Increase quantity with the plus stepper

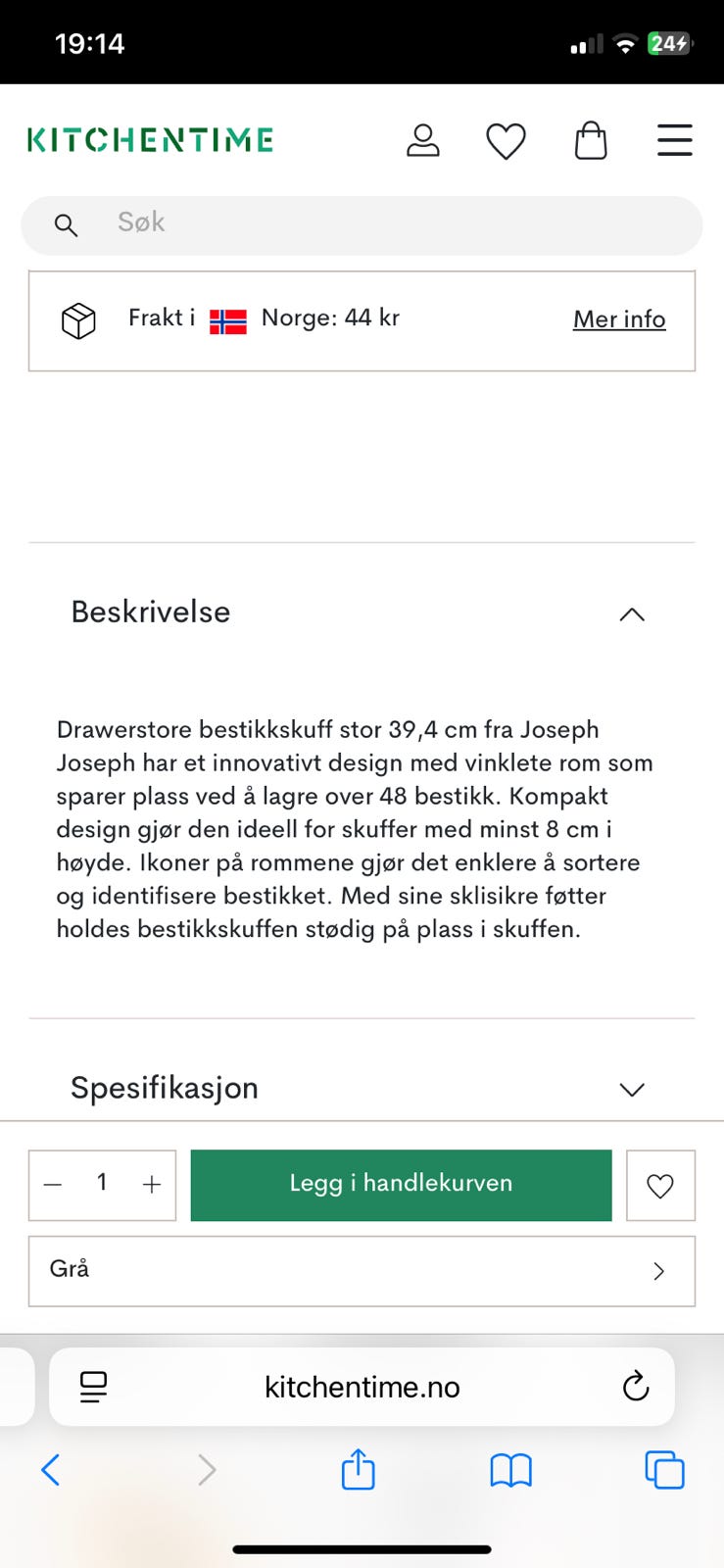[x=151, y=1185]
